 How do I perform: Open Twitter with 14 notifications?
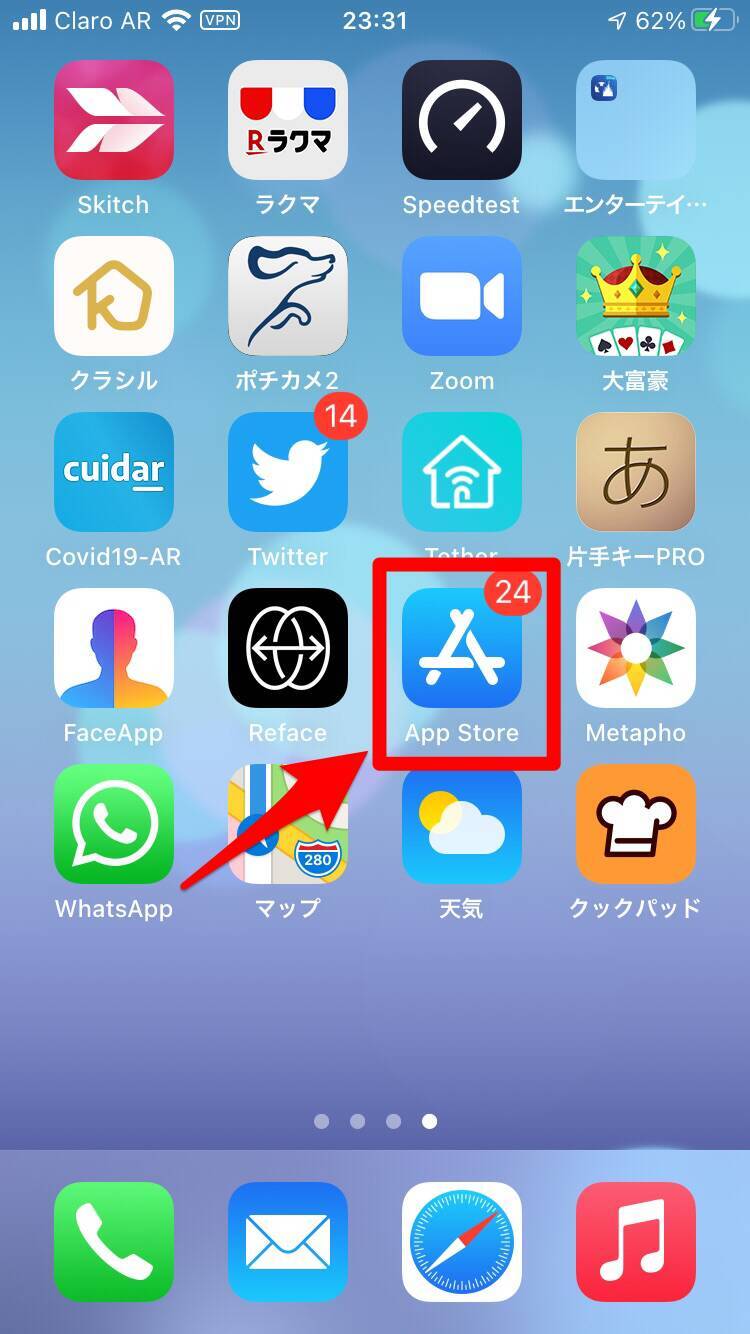[287, 472]
